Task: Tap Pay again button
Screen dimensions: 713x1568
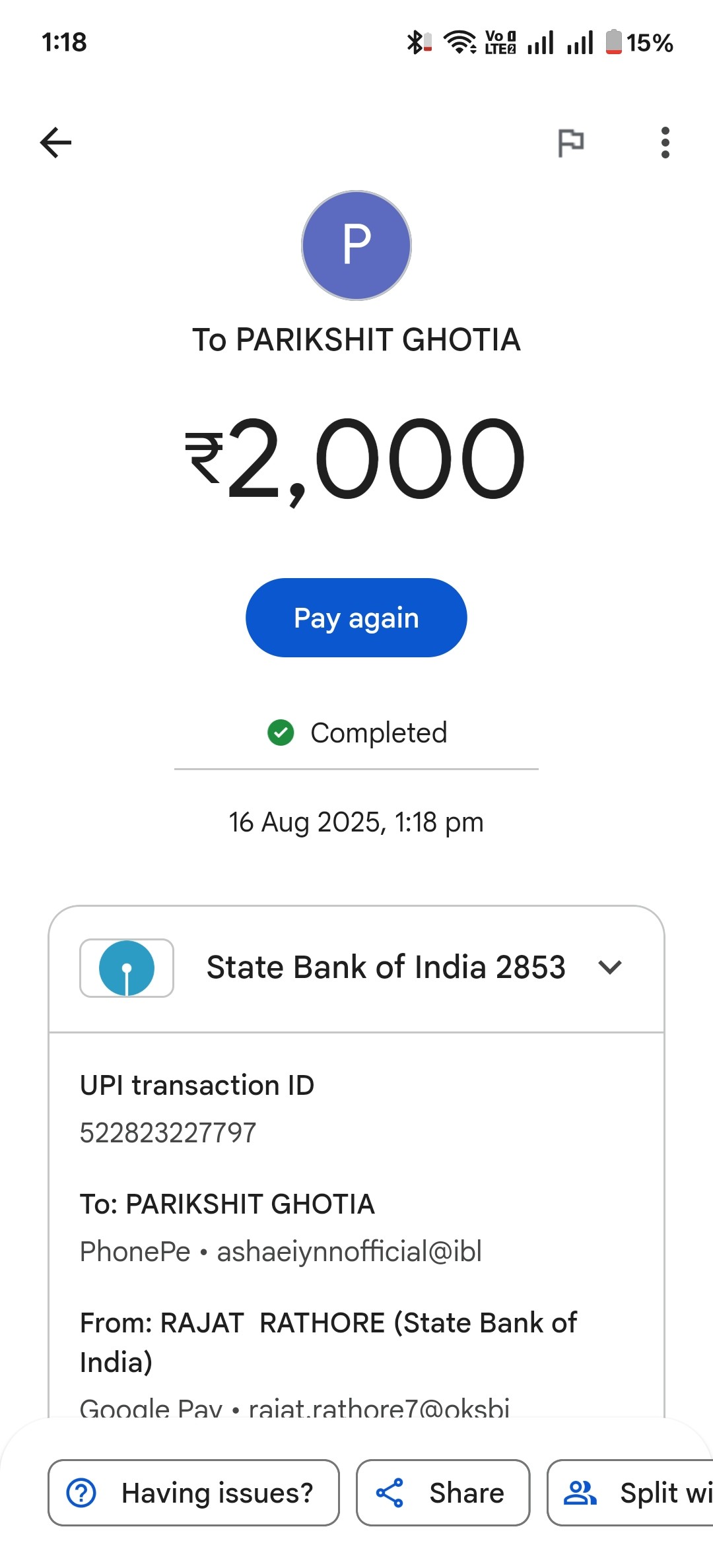Action: tap(356, 618)
